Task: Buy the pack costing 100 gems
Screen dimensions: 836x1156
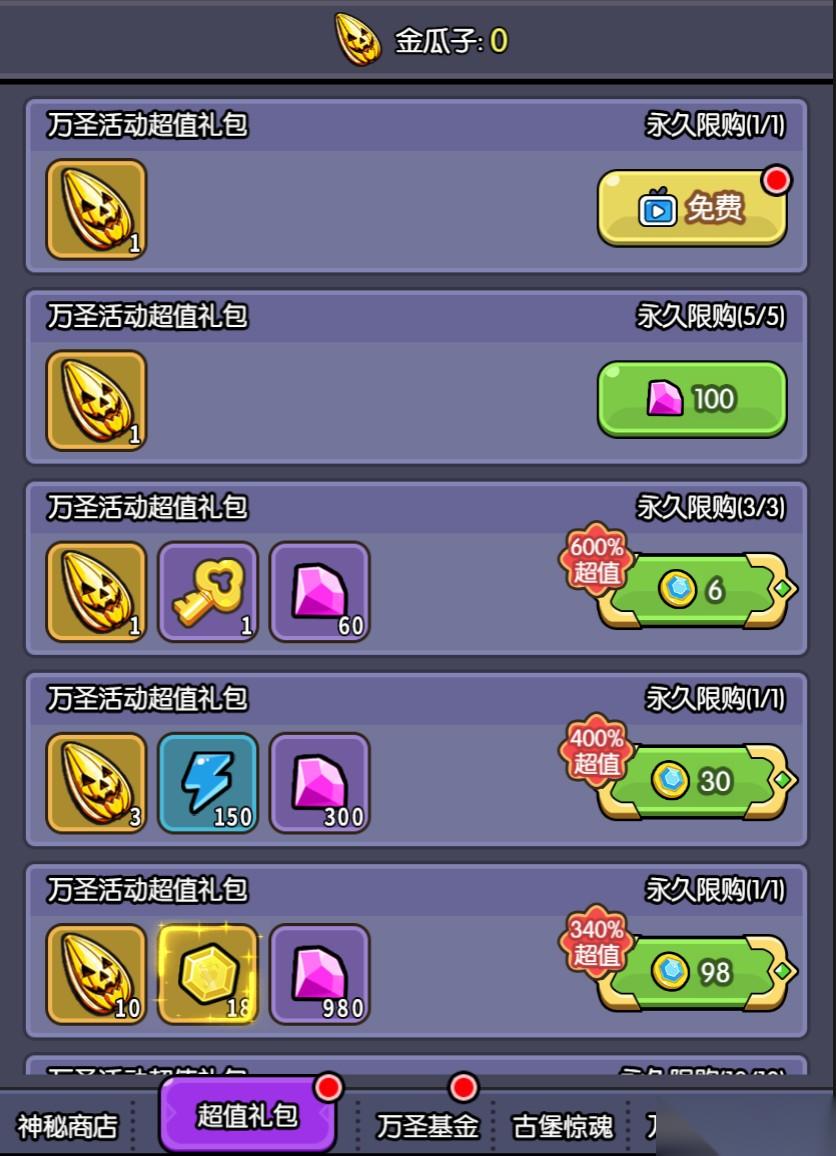Action: point(691,399)
